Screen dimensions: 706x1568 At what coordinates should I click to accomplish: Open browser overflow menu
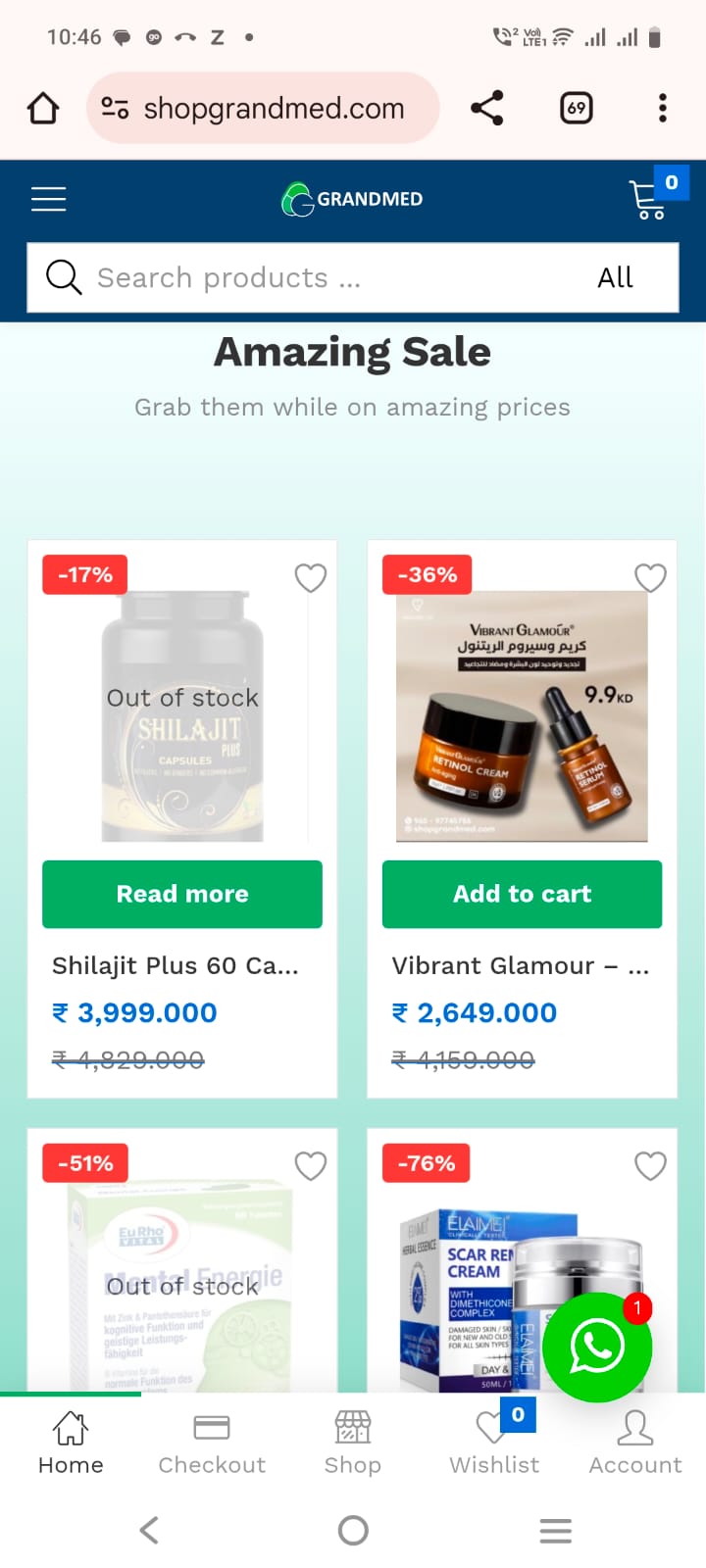click(x=663, y=108)
